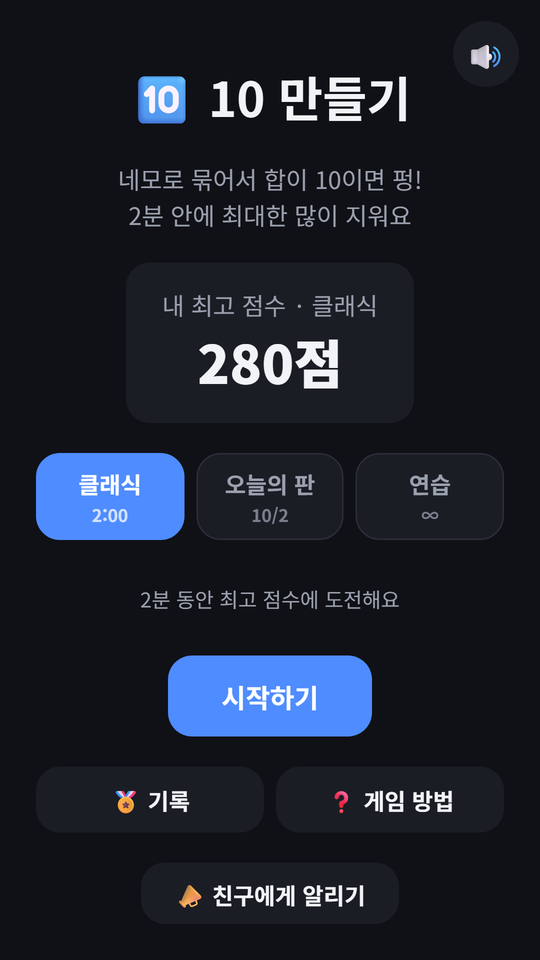View 게임 방법 instructions
This screenshot has height=960, width=540.
[390, 800]
